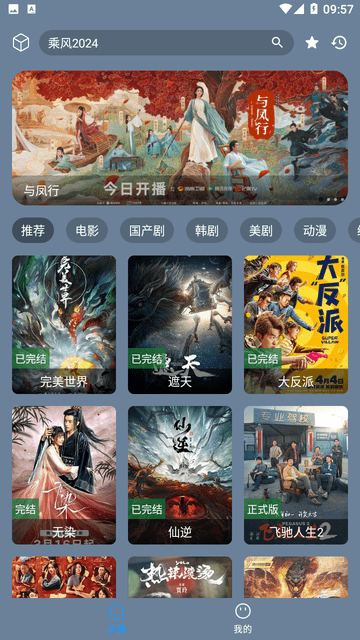The width and height of the screenshot is (360, 640).
Task: Go to the 我的 tab
Action: point(243,618)
